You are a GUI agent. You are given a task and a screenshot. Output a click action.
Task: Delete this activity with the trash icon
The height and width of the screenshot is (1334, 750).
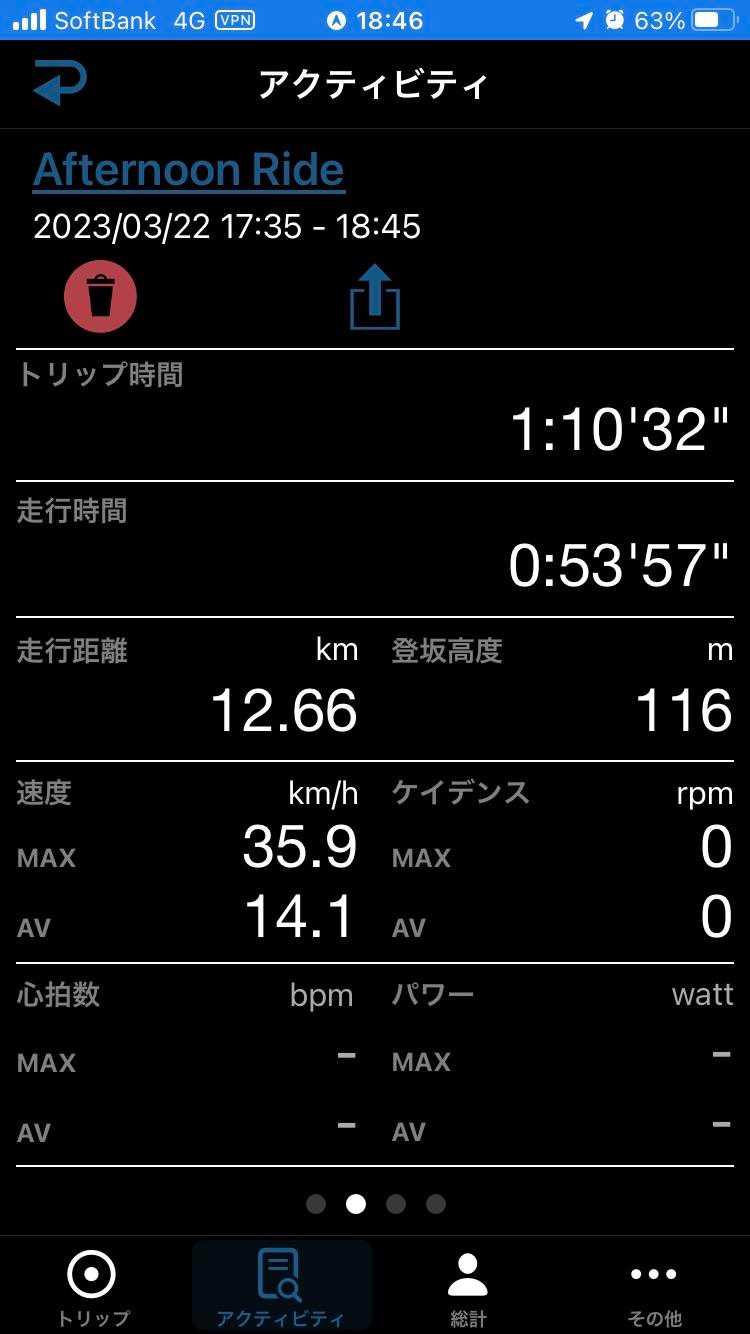tap(100, 297)
